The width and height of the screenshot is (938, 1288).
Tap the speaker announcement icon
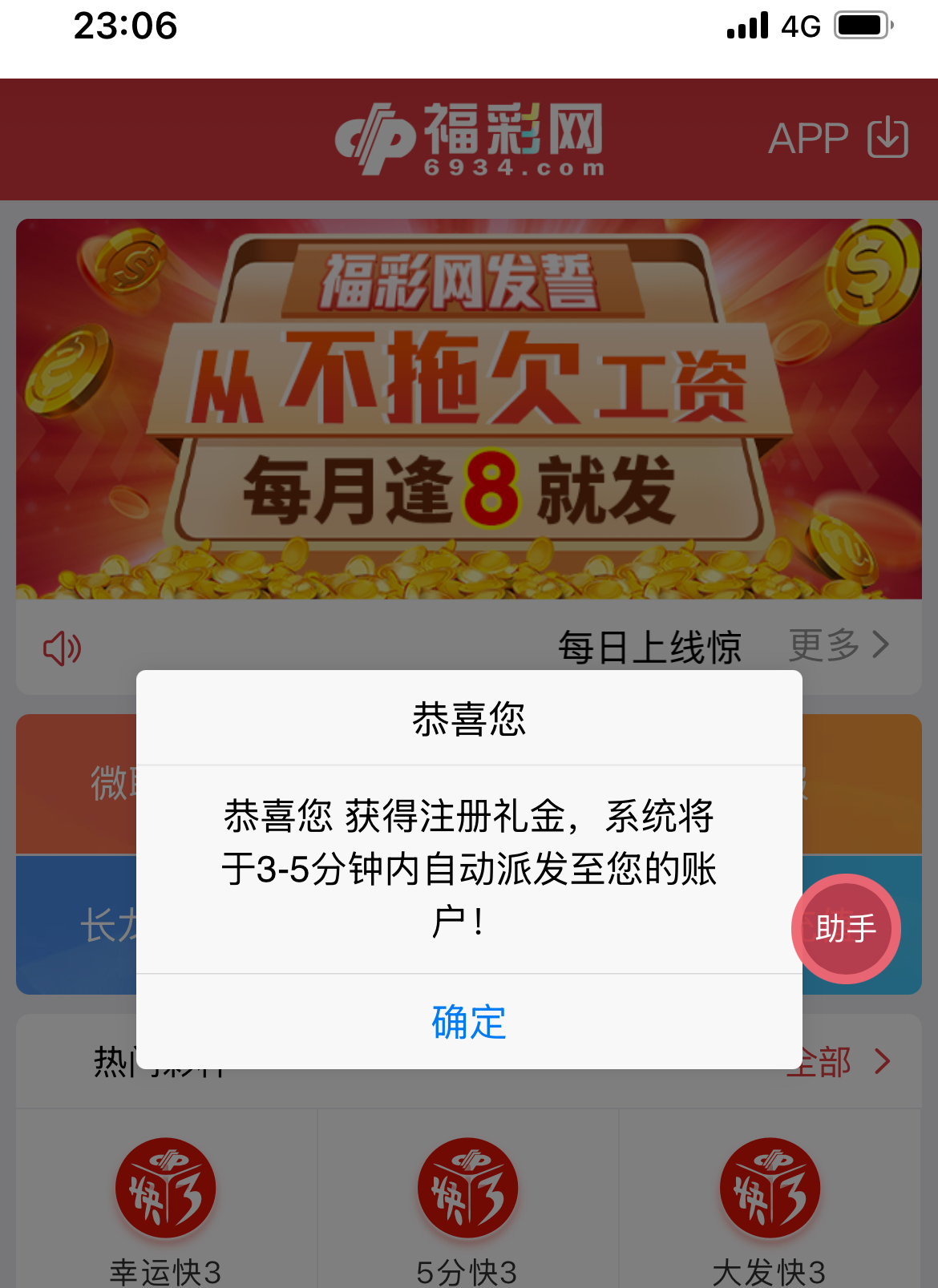62,648
